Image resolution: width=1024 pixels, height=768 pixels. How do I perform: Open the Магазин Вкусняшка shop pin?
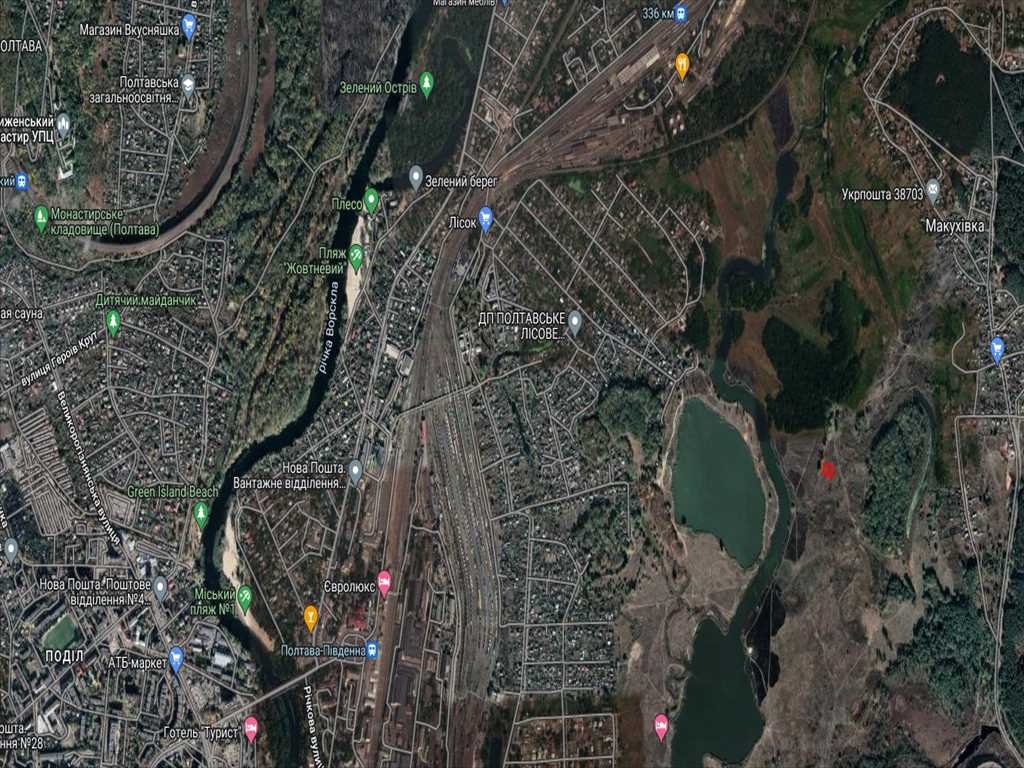click(x=189, y=25)
